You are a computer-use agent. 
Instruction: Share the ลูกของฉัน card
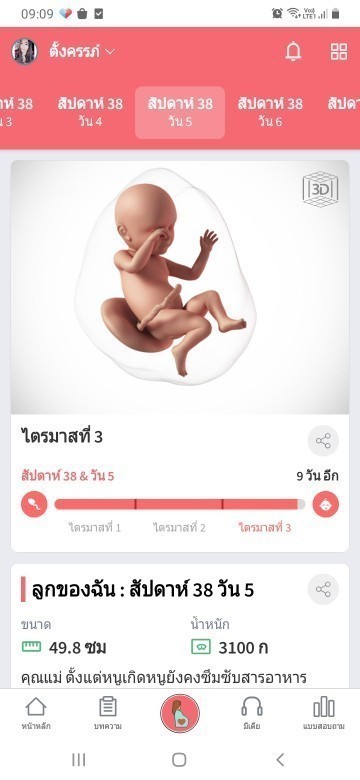click(x=323, y=589)
